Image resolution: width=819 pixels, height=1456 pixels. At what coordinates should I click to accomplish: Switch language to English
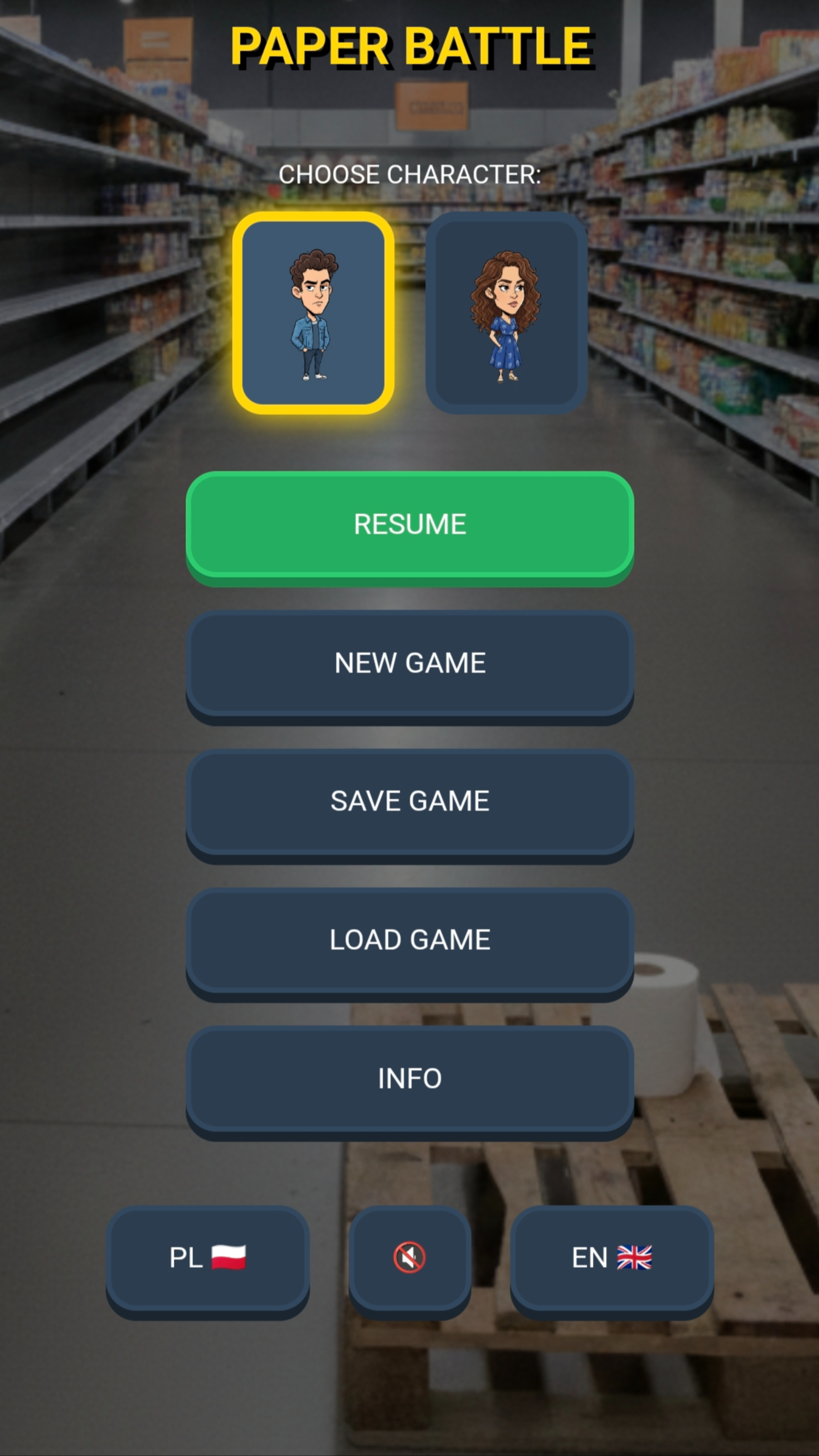pos(611,1258)
